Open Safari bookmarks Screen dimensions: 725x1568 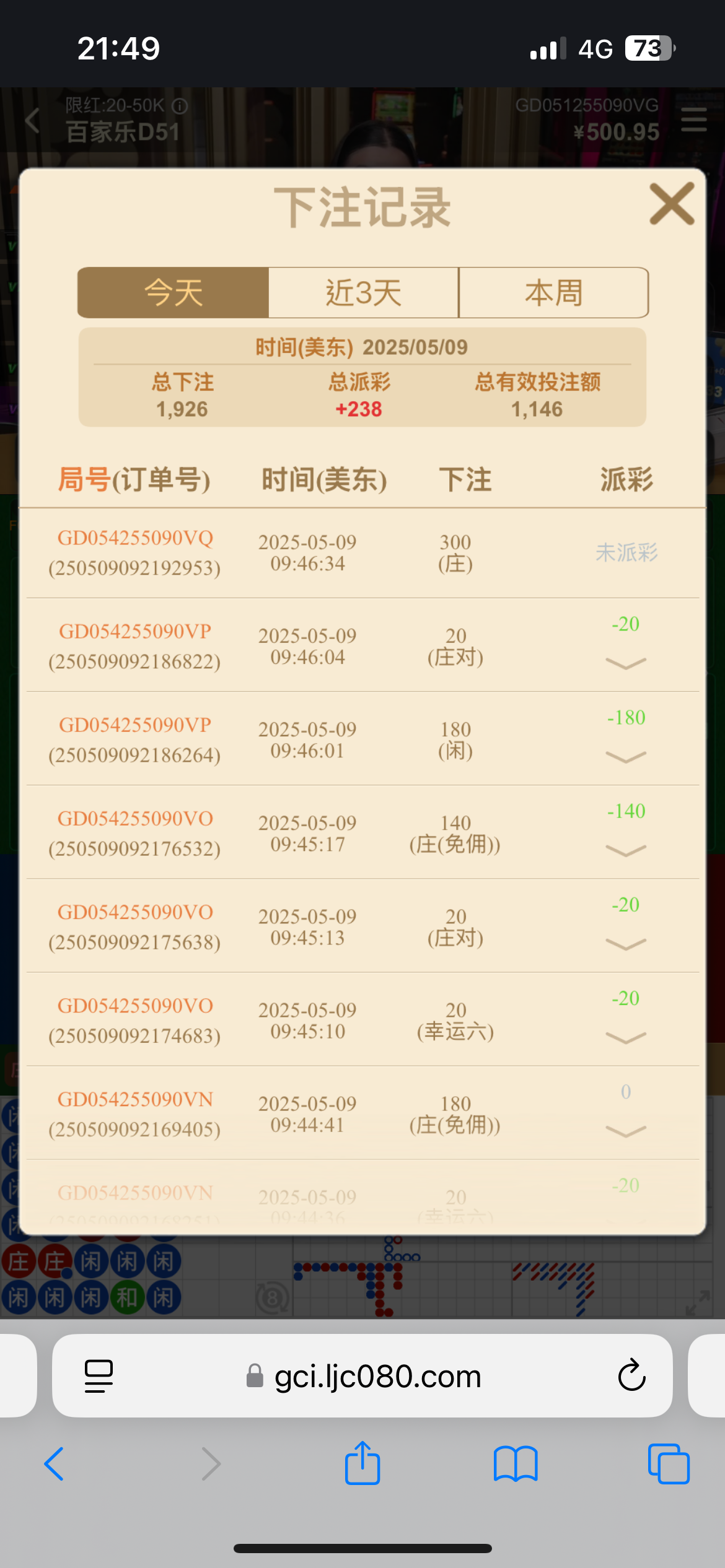(516, 1465)
